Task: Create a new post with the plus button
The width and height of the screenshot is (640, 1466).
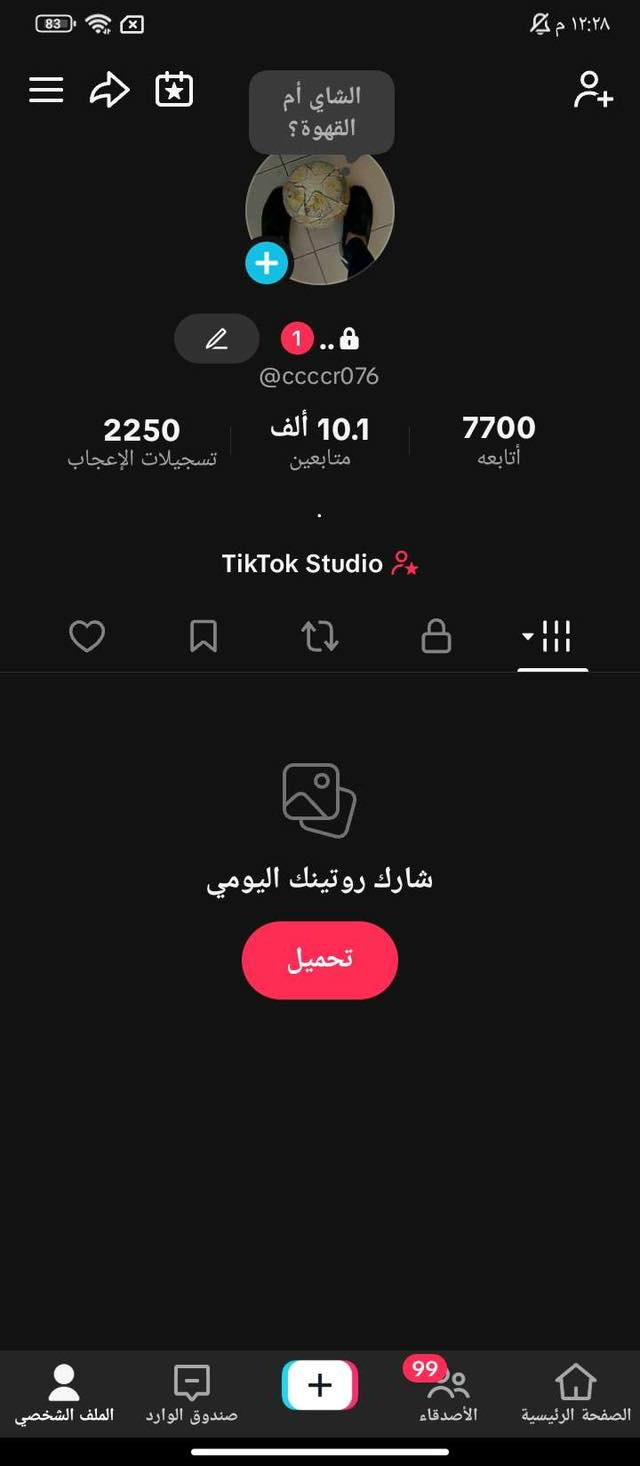Action: (x=320, y=1385)
